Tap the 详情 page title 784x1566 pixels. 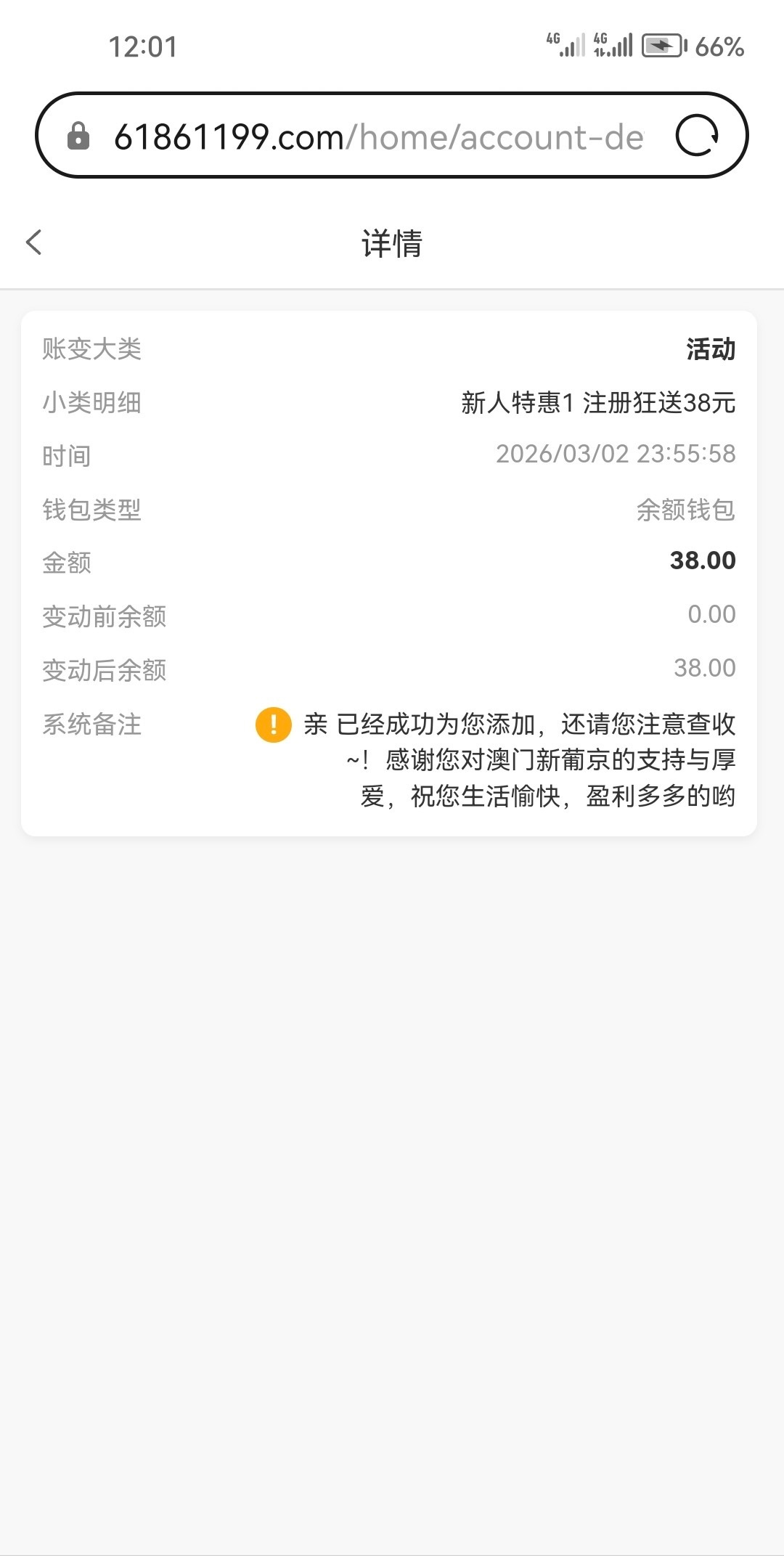click(392, 245)
